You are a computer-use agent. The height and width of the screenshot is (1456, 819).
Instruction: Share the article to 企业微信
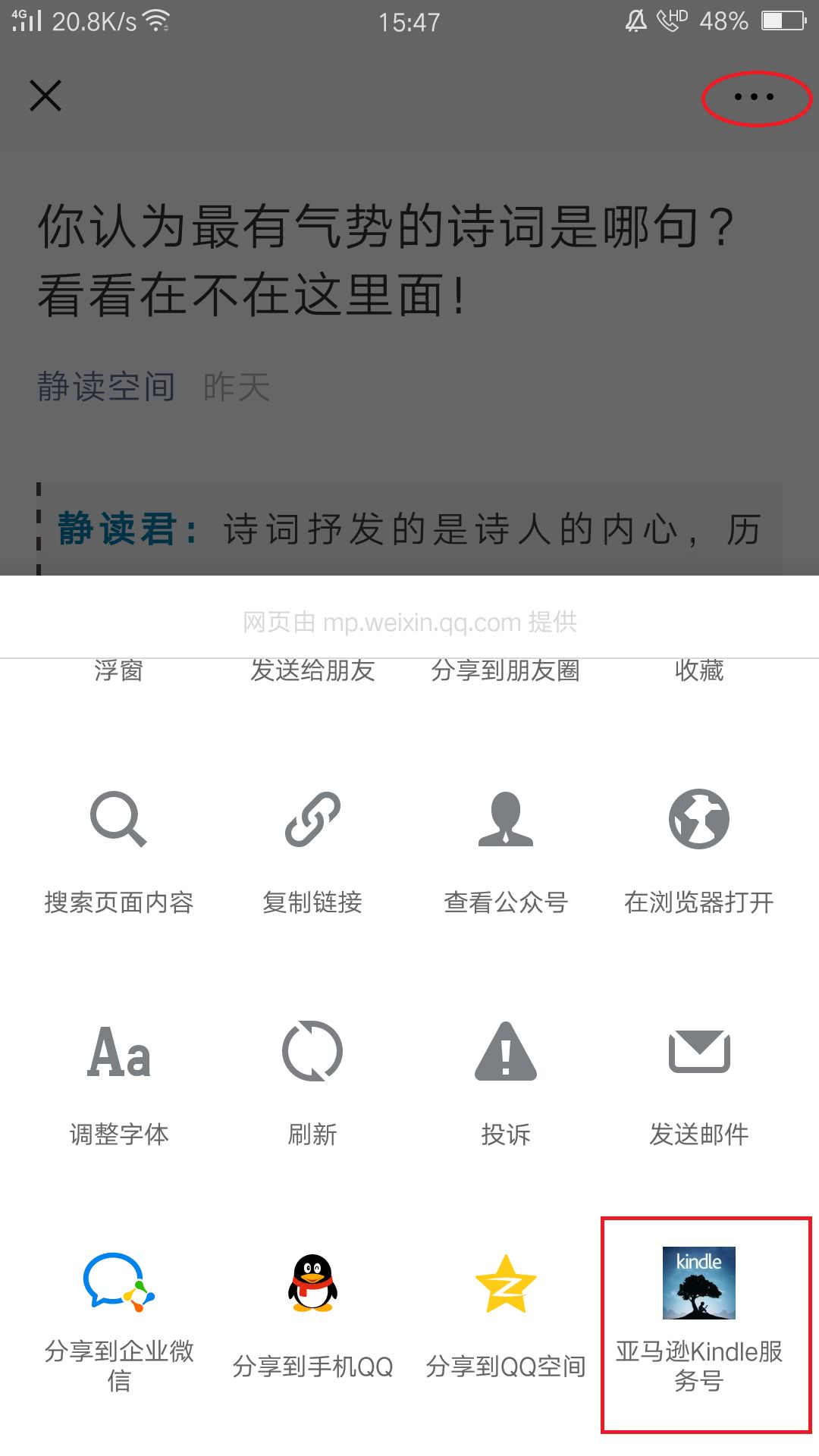pyautogui.click(x=120, y=1319)
